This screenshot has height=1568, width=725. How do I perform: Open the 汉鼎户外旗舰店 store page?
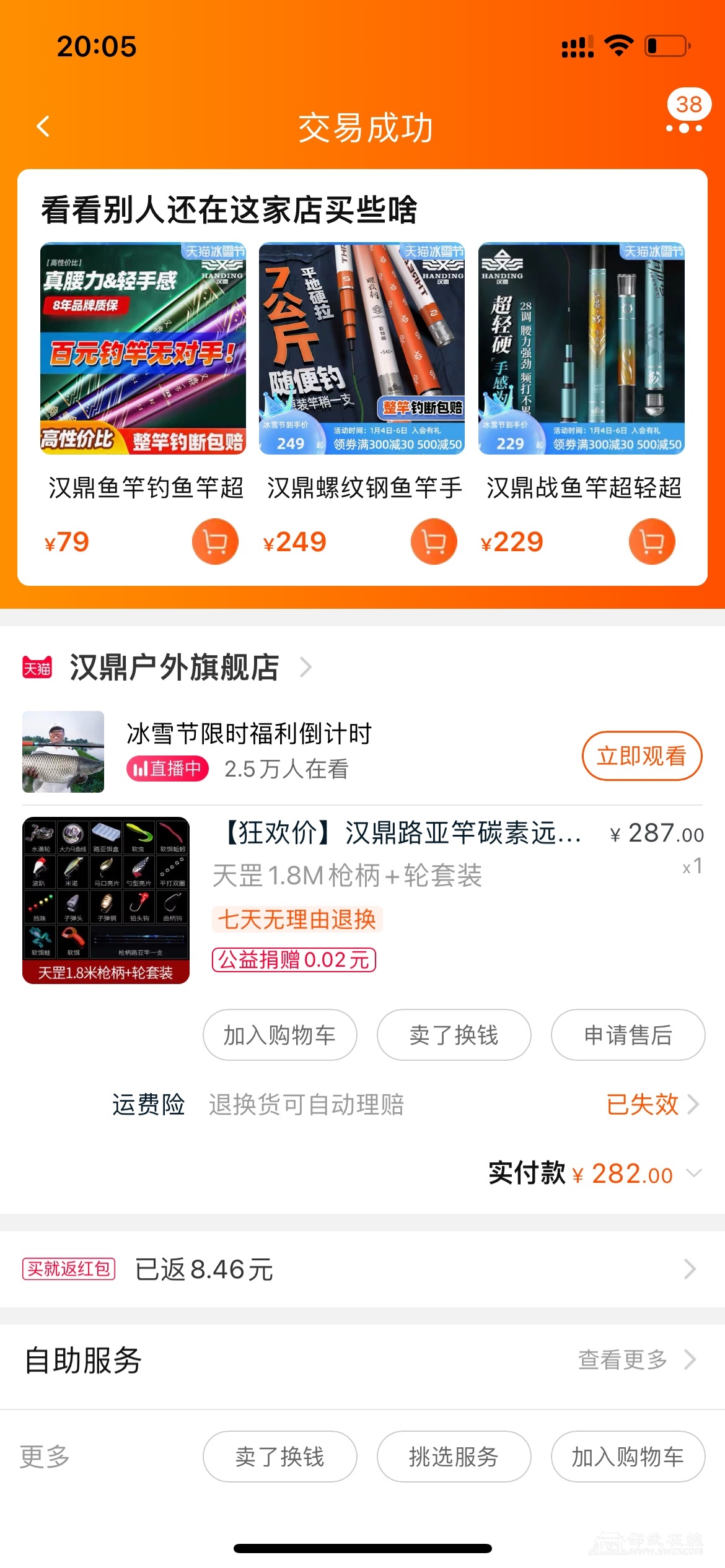pyautogui.click(x=174, y=668)
